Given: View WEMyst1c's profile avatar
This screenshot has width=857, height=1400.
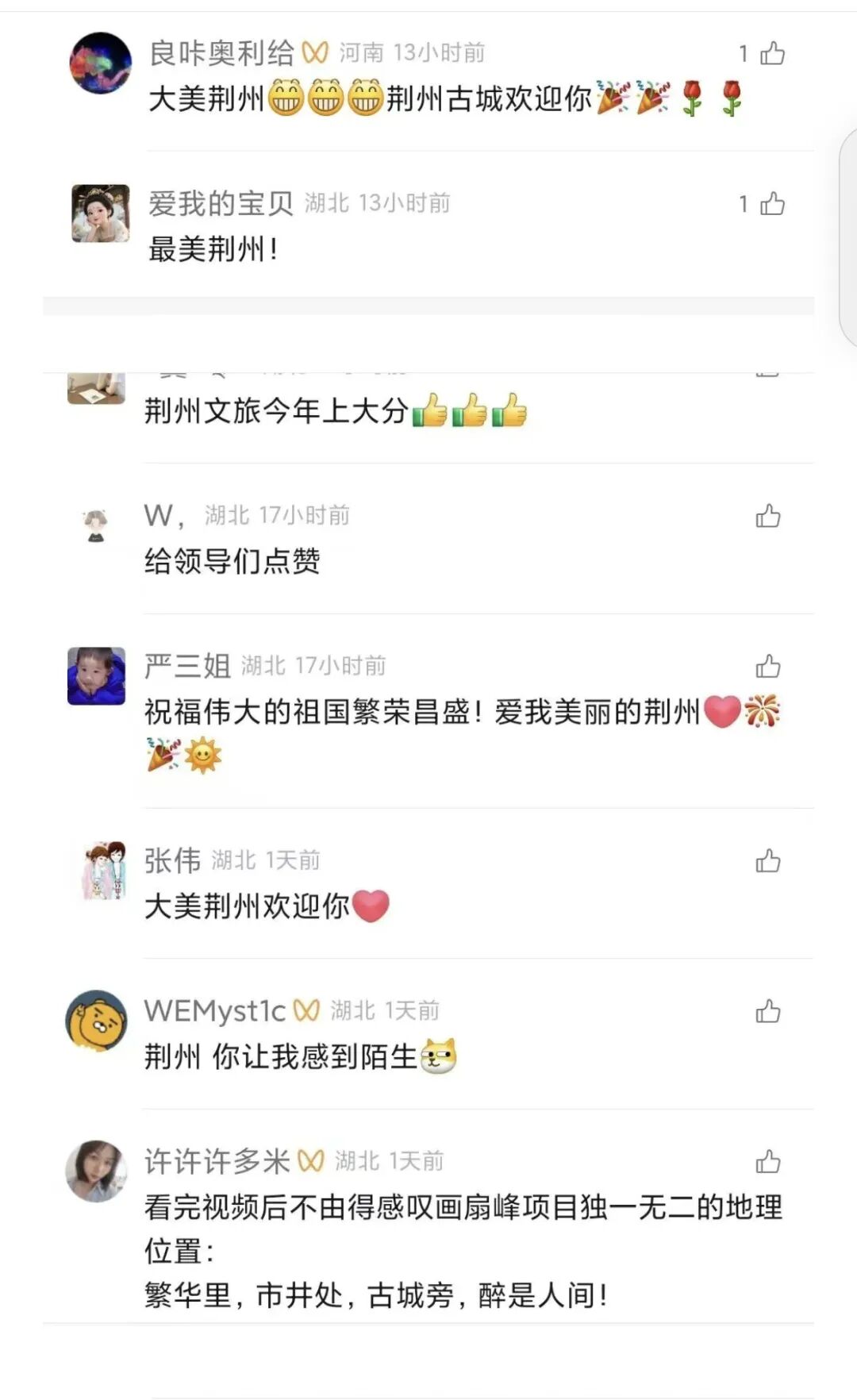Looking at the screenshot, I should coord(97,1021).
